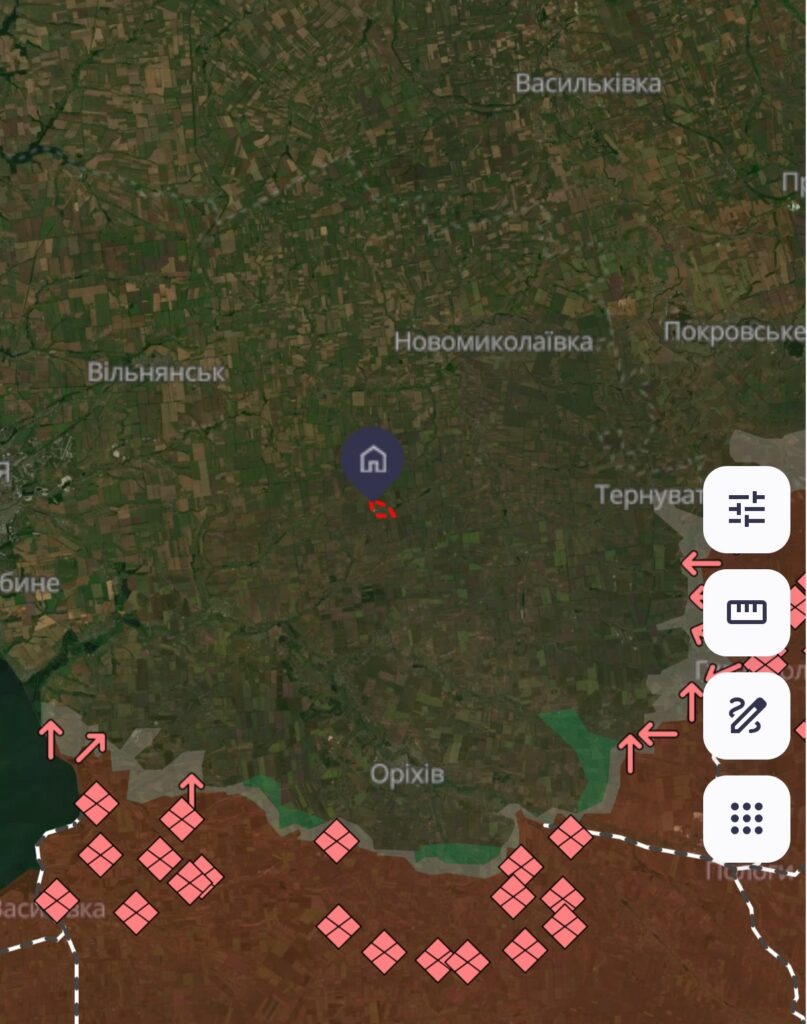The width and height of the screenshot is (807, 1024).
Task: Open the map filter settings button
Action: pos(746,509)
